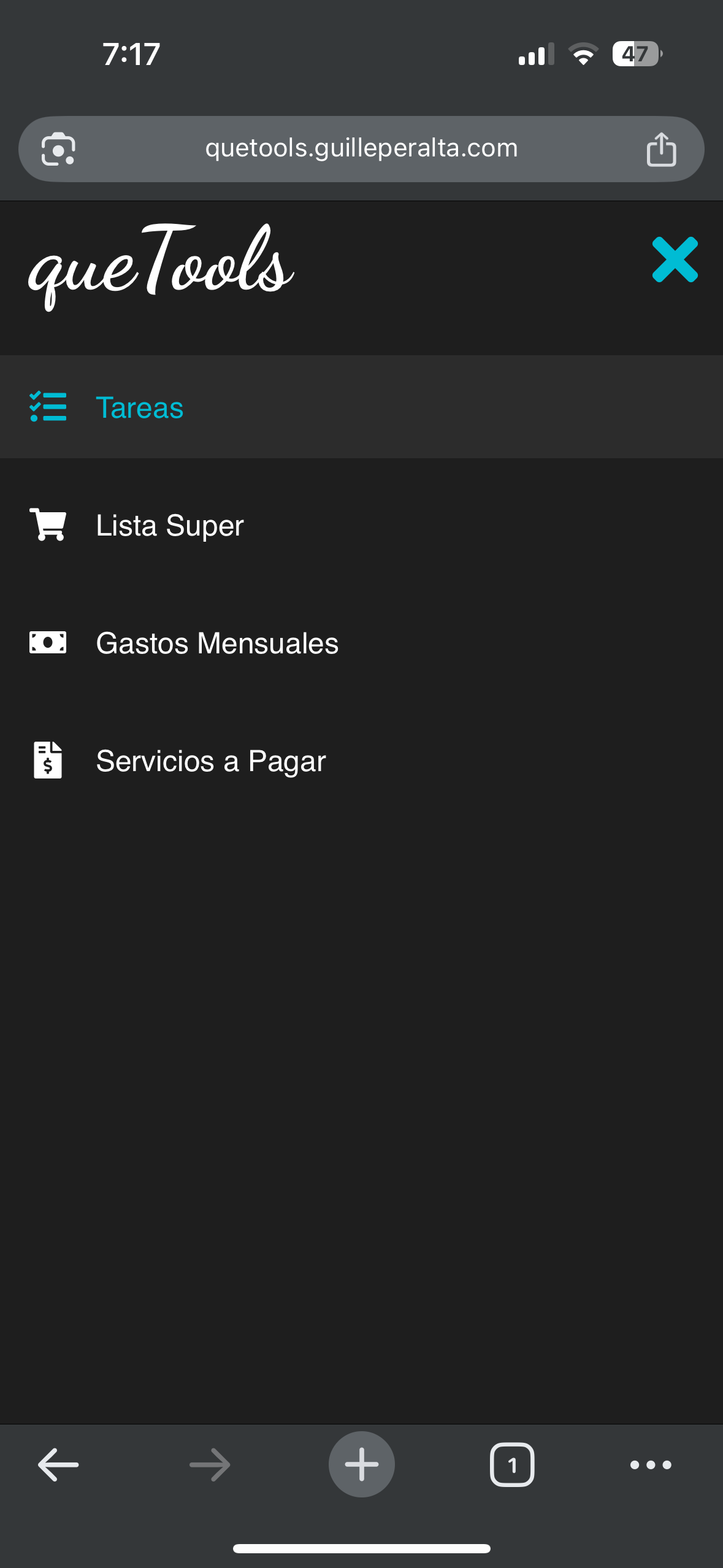Tap the address bar URL field
This screenshot has height=1568, width=723.
(x=361, y=148)
